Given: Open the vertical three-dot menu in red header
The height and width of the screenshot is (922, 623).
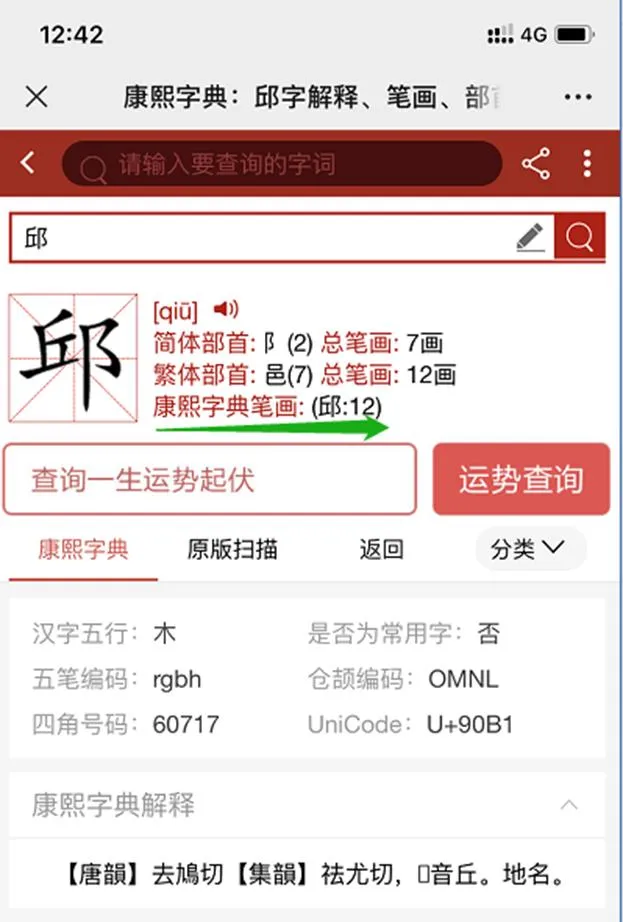Looking at the screenshot, I should [588, 164].
